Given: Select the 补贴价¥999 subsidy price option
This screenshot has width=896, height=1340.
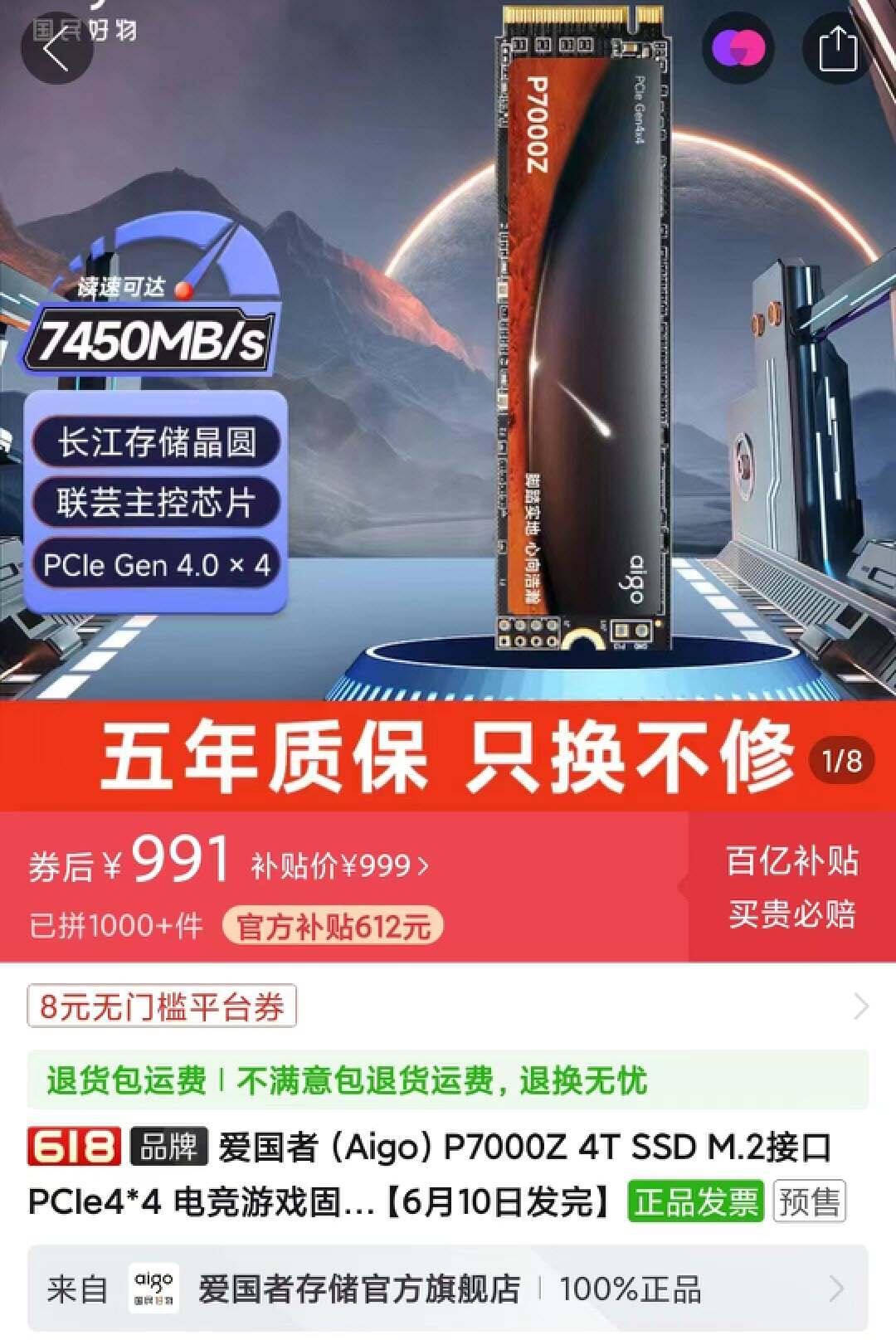Looking at the screenshot, I should (334, 866).
